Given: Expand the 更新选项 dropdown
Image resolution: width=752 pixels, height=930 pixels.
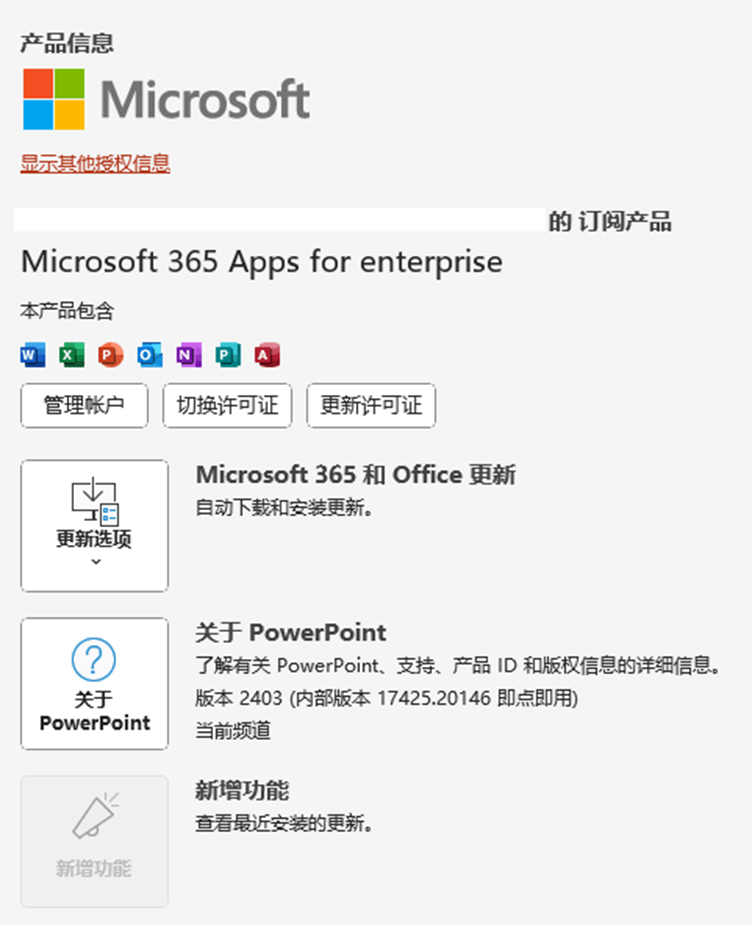Looking at the screenshot, I should pos(94,526).
